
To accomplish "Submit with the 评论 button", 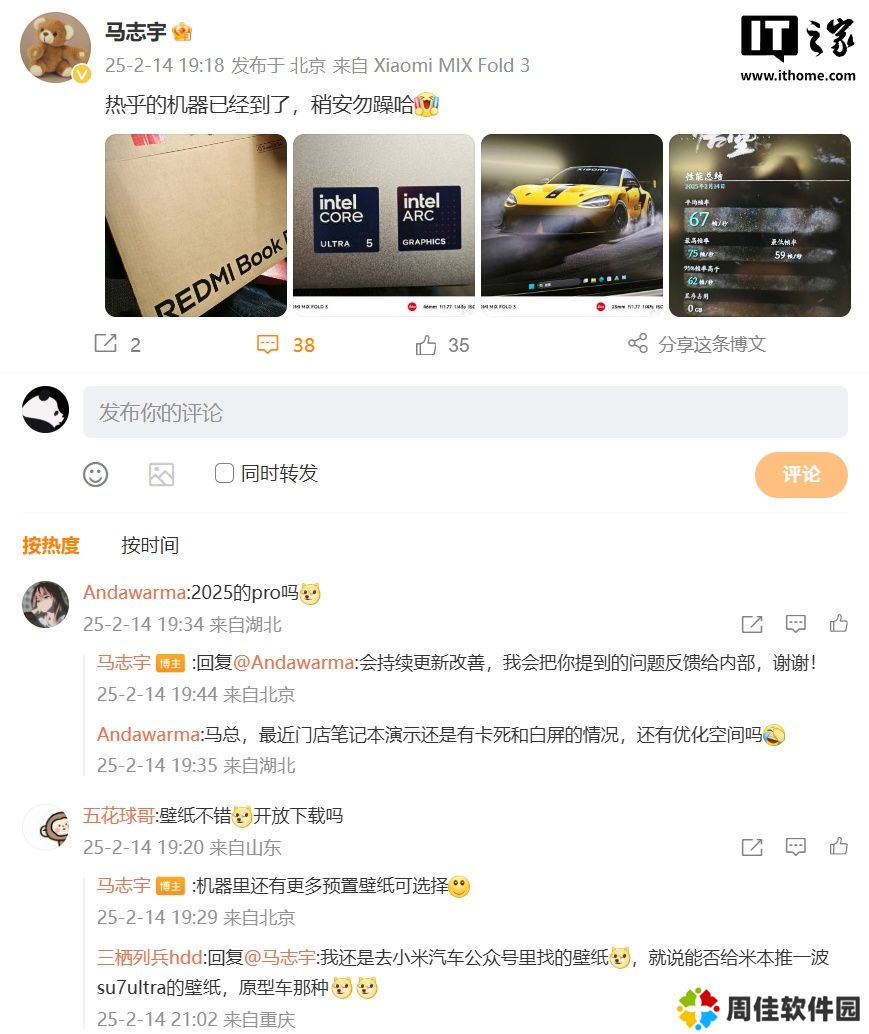I will coord(801,474).
